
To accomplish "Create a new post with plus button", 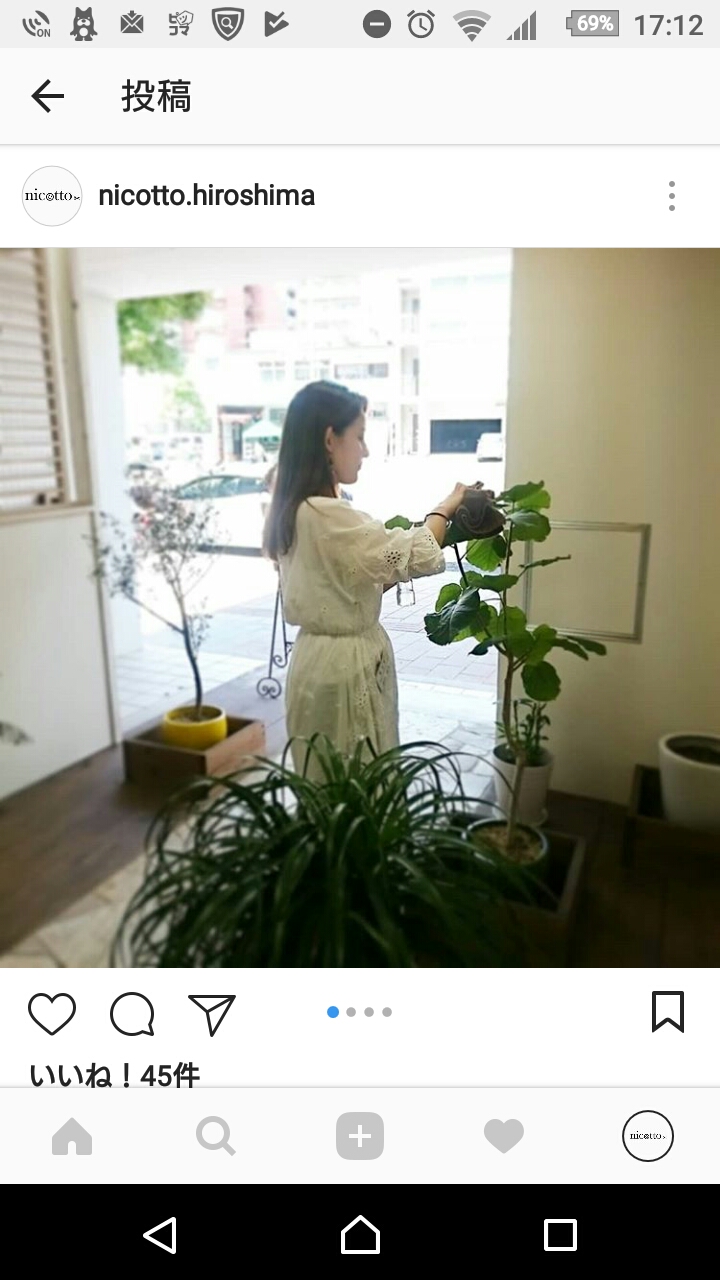I will tap(360, 1136).
